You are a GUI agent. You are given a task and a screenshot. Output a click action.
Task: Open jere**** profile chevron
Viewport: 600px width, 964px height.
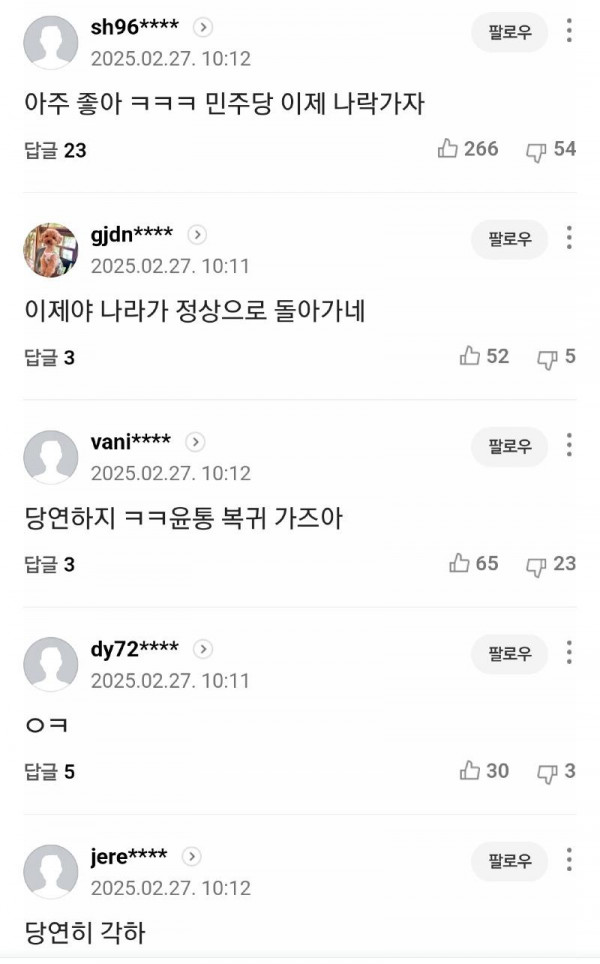[x=192, y=857]
